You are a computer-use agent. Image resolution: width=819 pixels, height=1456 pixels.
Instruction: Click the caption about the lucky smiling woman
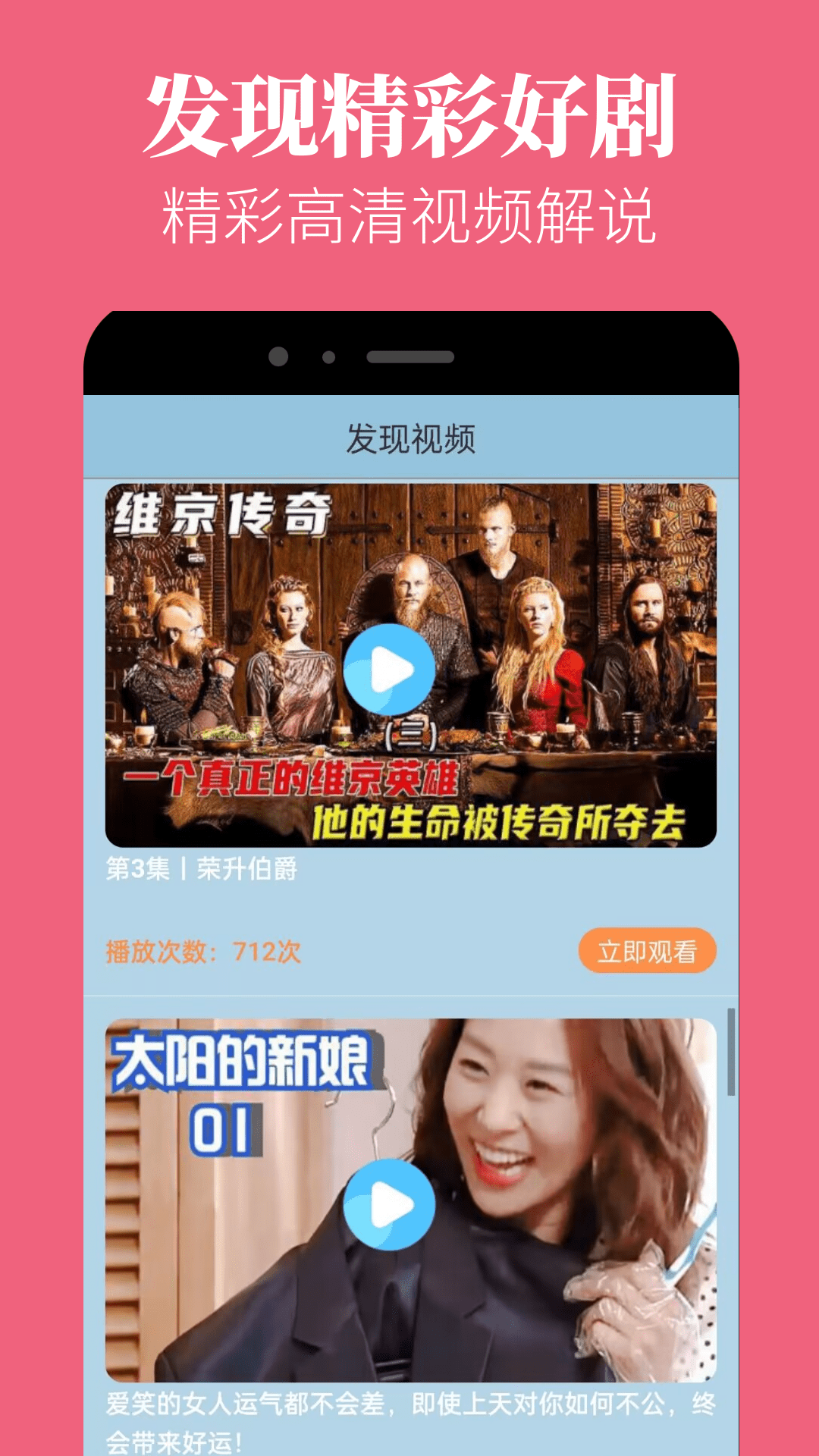click(x=409, y=1426)
